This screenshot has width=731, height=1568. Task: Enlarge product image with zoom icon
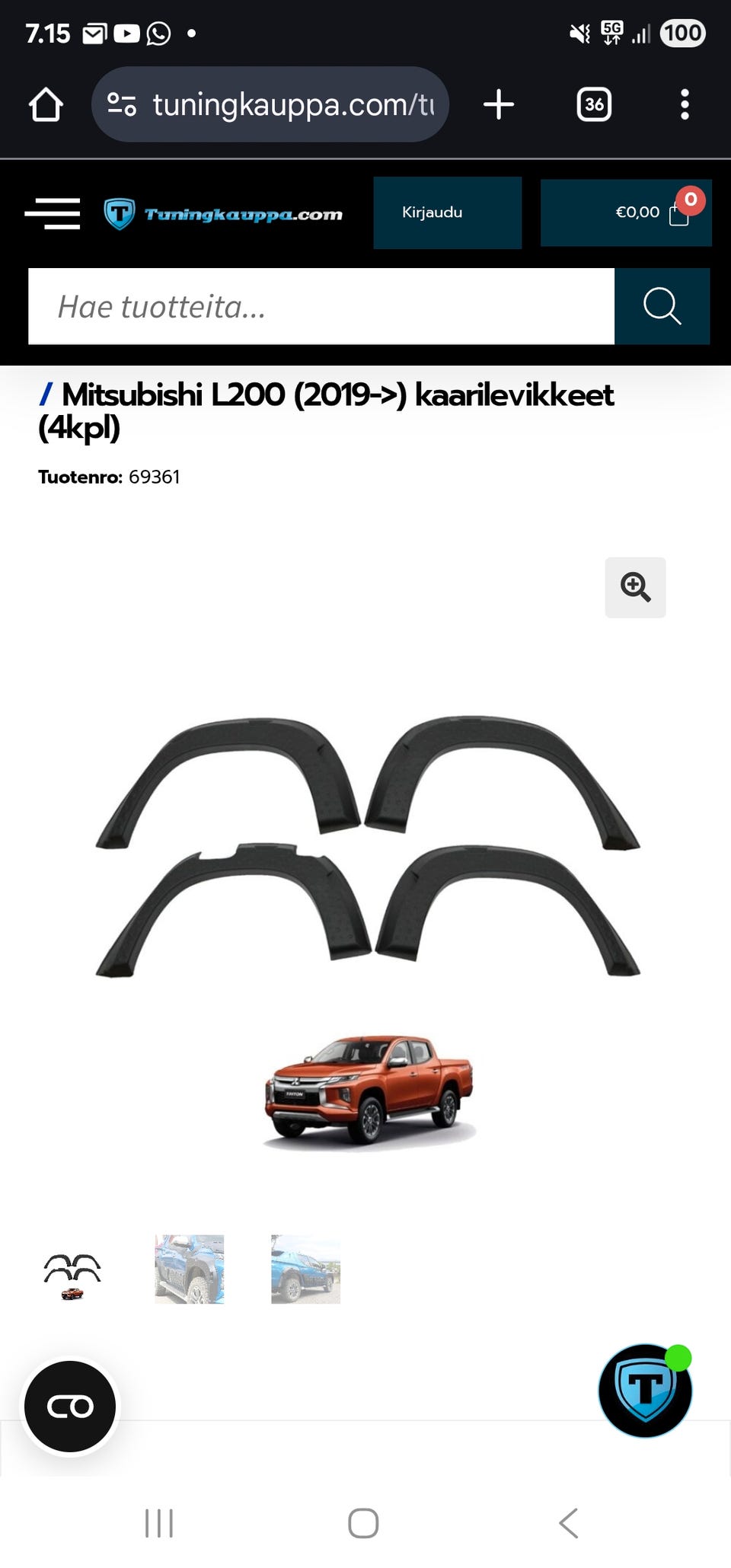pyautogui.click(x=635, y=587)
